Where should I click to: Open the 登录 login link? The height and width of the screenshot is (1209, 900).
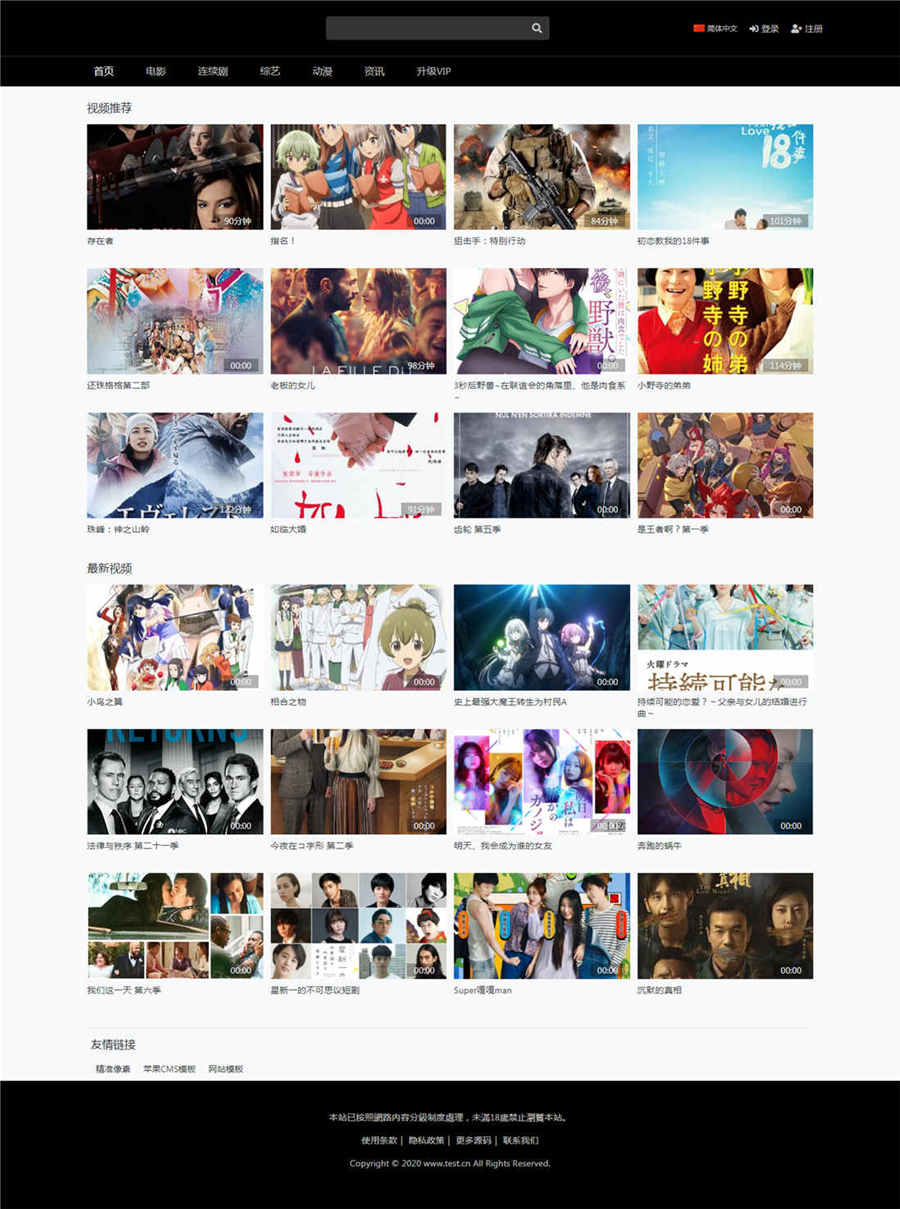pyautogui.click(x=764, y=29)
